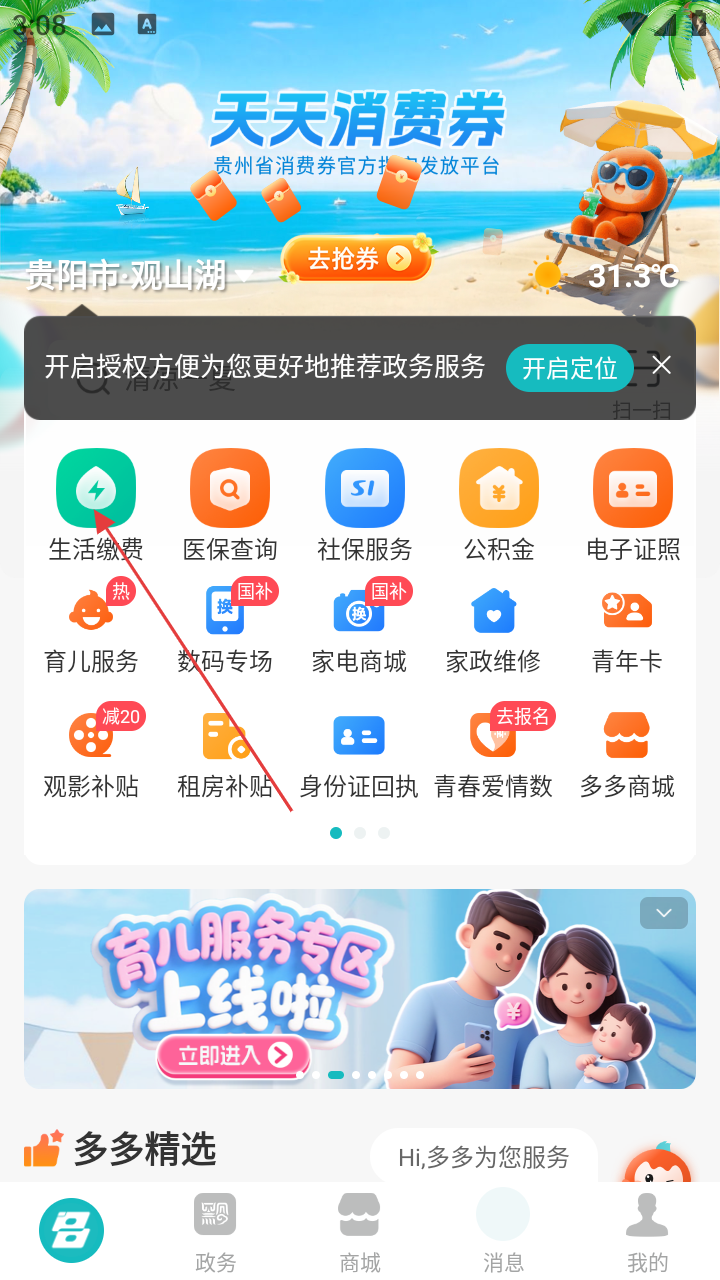Open 观影补贴

(91, 753)
